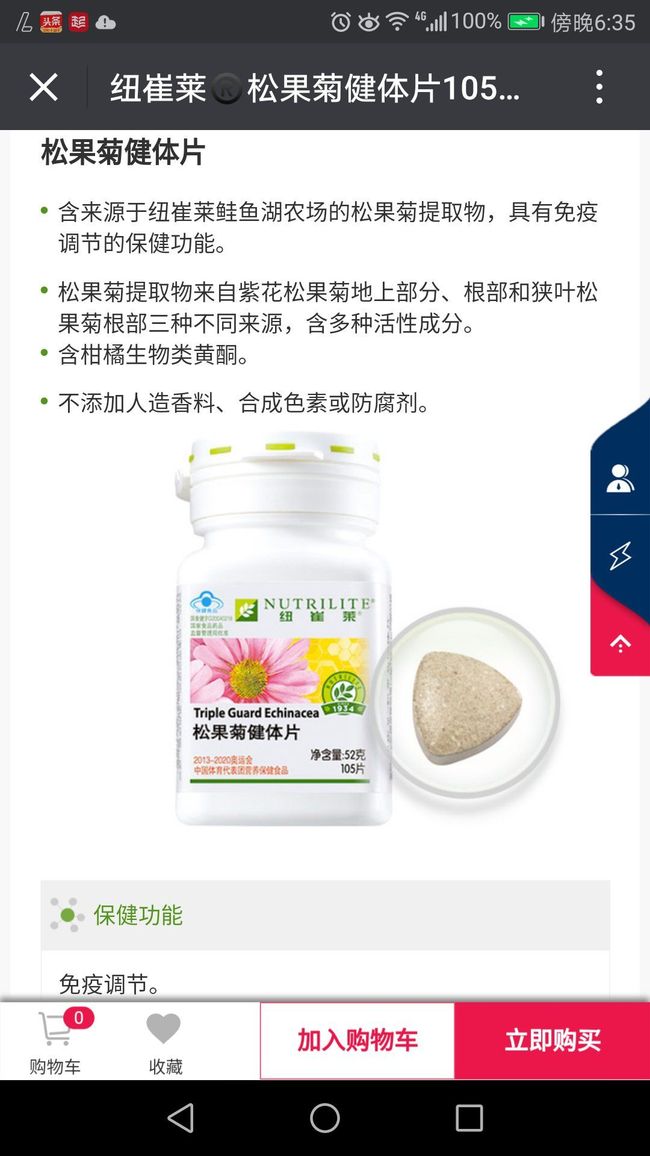The height and width of the screenshot is (1156, 650).
Task: Jump back to top of page
Action: (620, 643)
